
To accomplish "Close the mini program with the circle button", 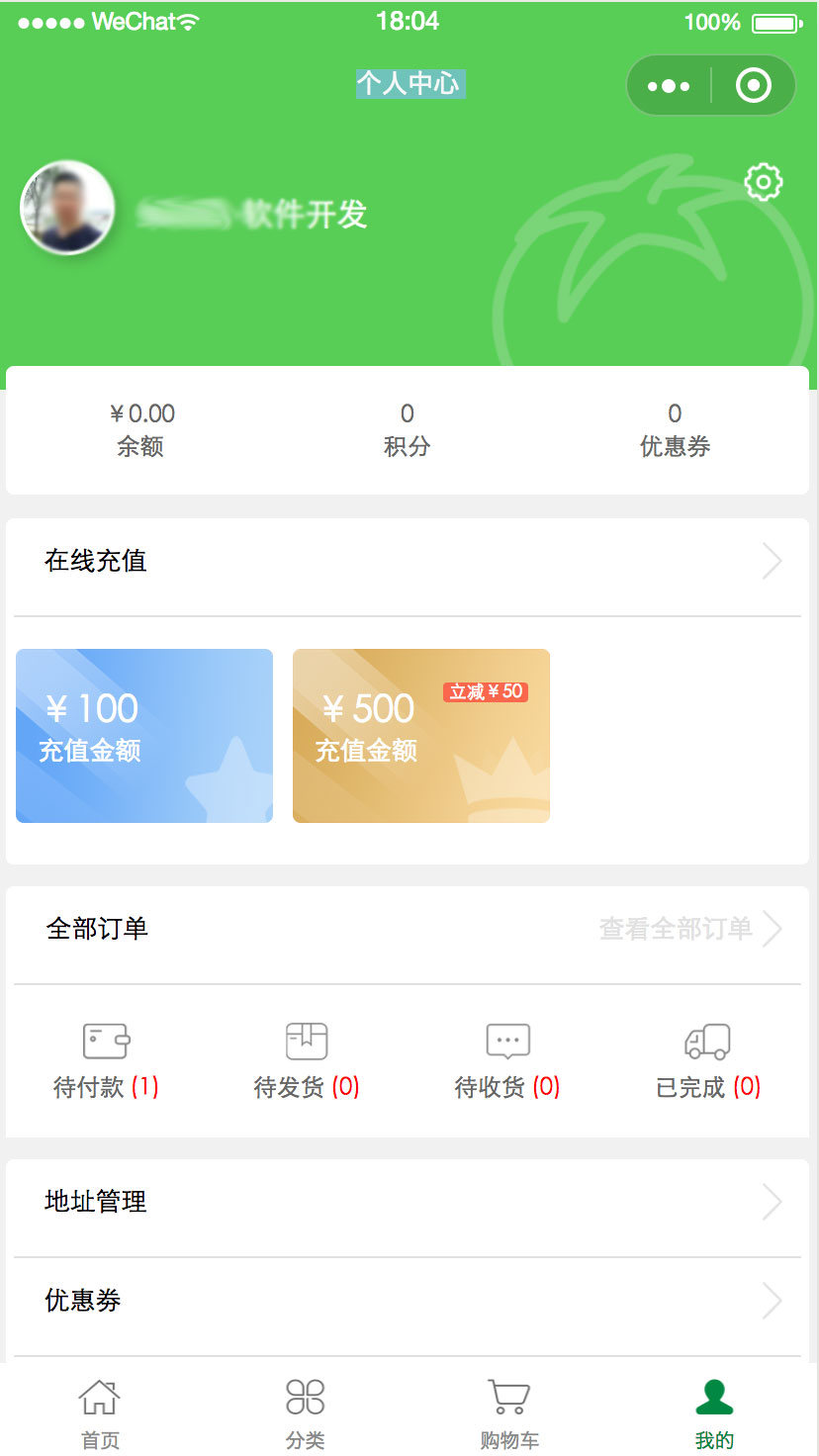I will tap(754, 86).
